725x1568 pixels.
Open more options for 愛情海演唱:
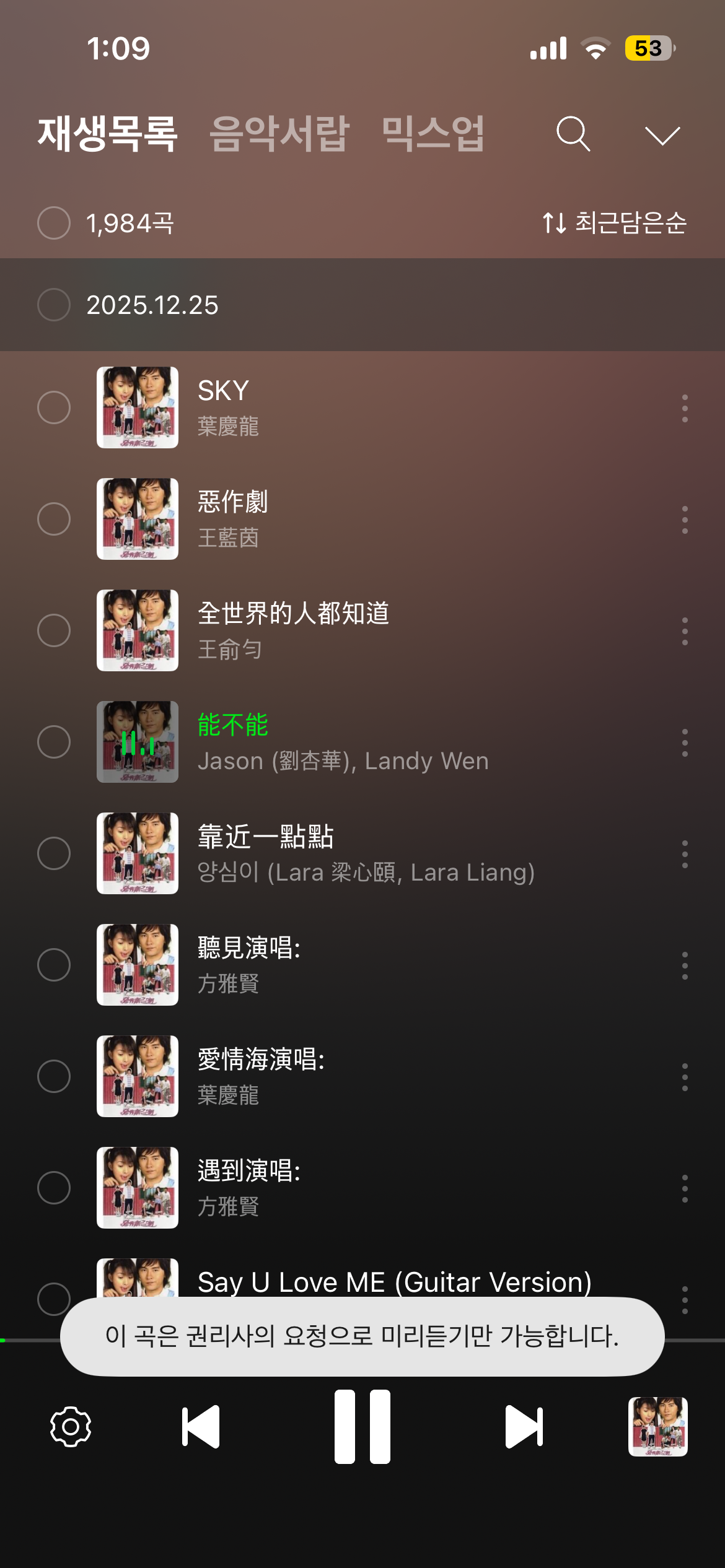pyautogui.click(x=685, y=1077)
